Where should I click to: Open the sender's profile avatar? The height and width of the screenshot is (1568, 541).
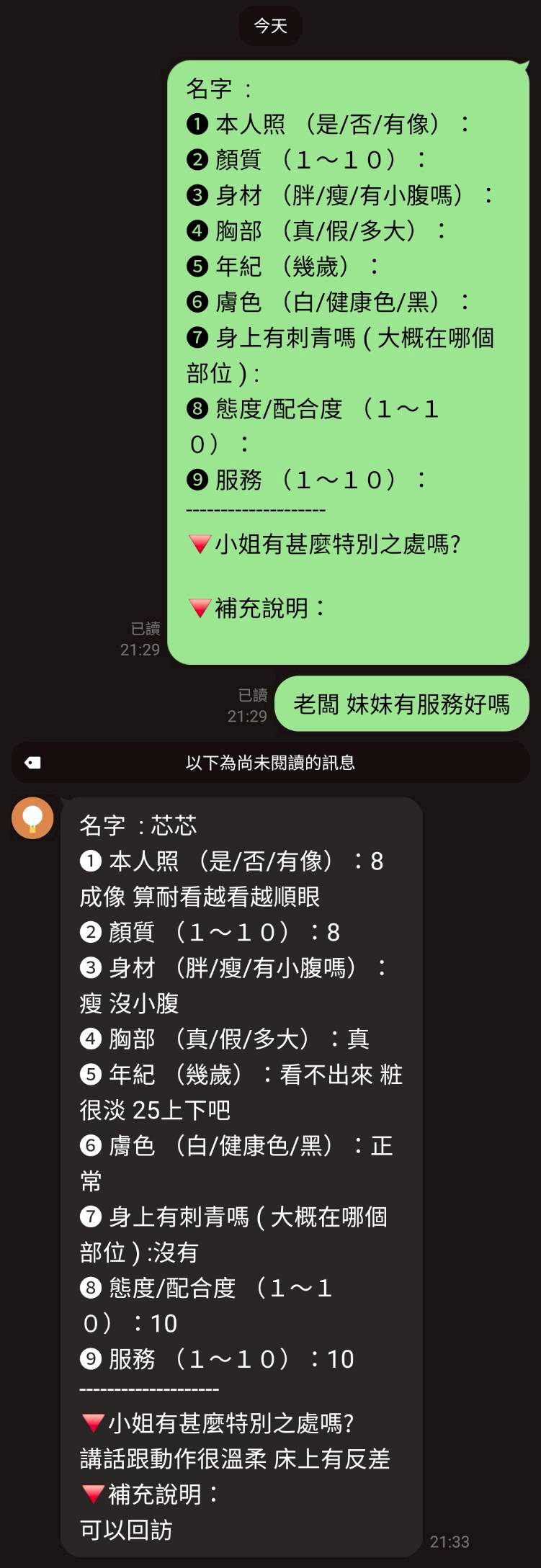32,818
